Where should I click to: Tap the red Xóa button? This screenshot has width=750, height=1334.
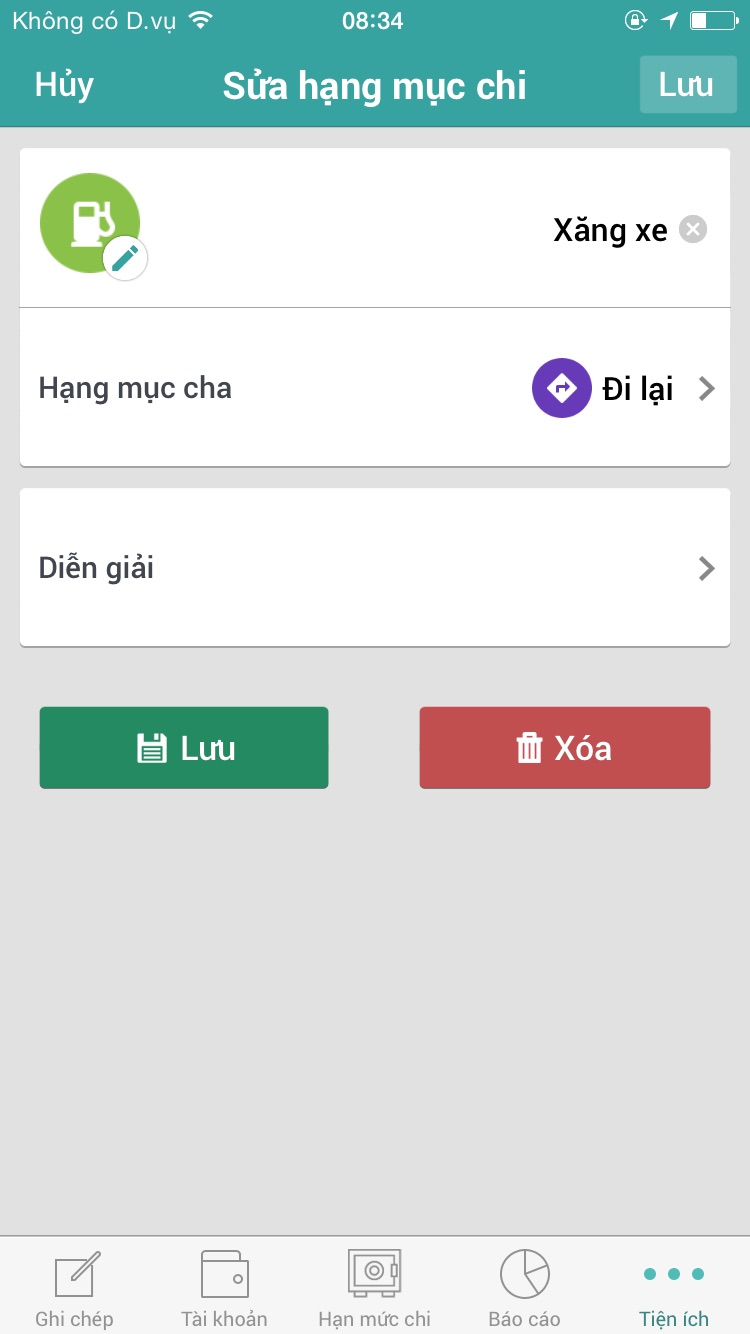point(565,748)
